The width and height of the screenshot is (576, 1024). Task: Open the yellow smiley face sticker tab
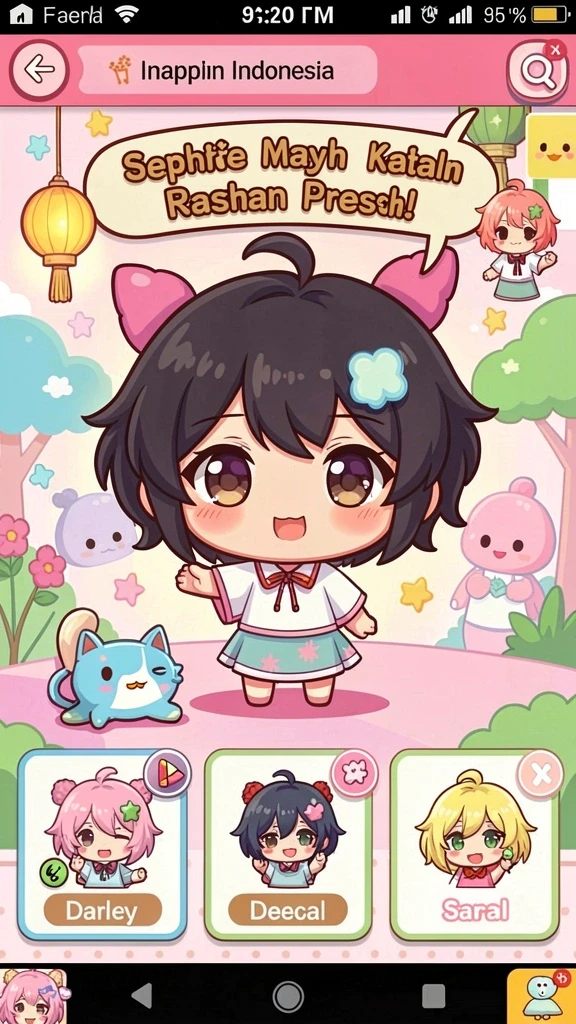[x=551, y=148]
